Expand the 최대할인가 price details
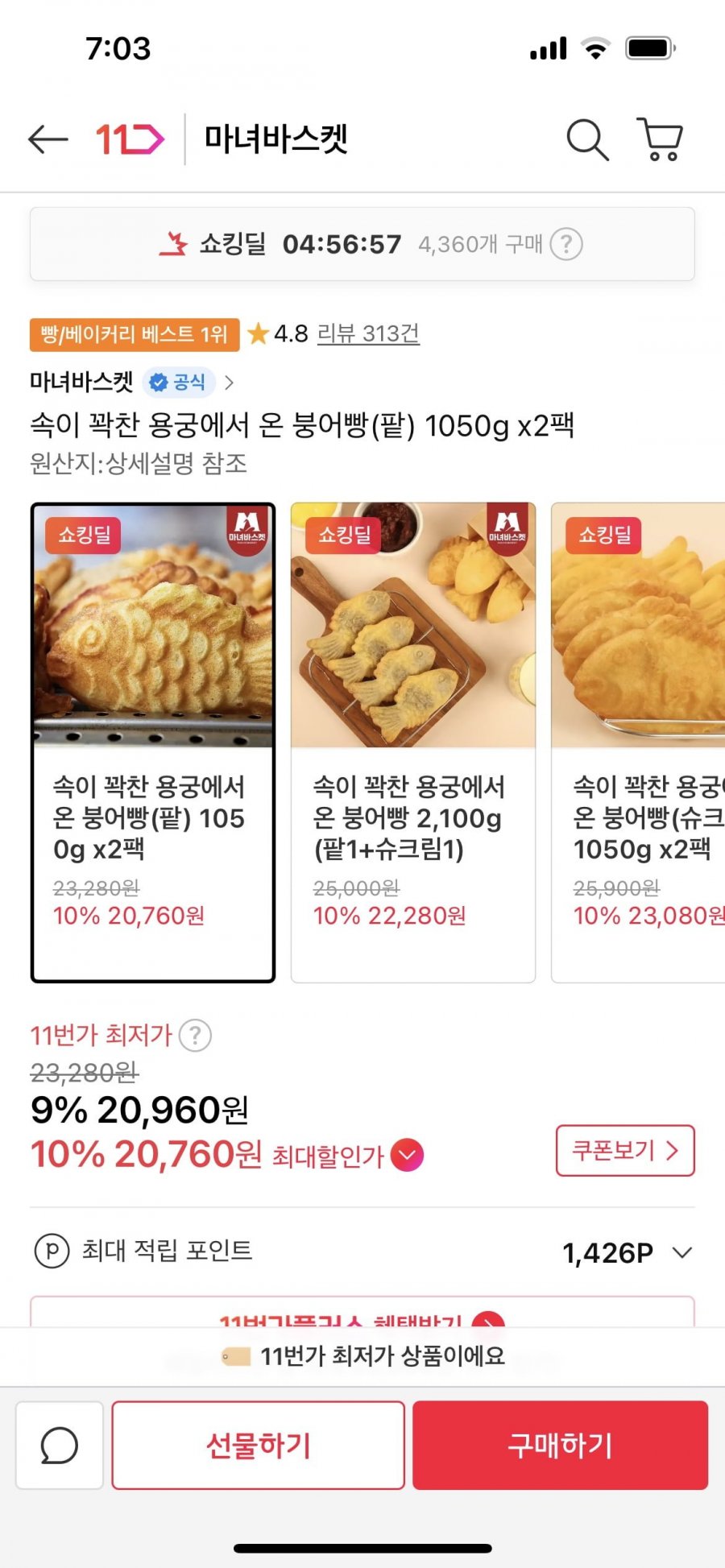Image resolution: width=725 pixels, height=1568 pixels. click(407, 1156)
